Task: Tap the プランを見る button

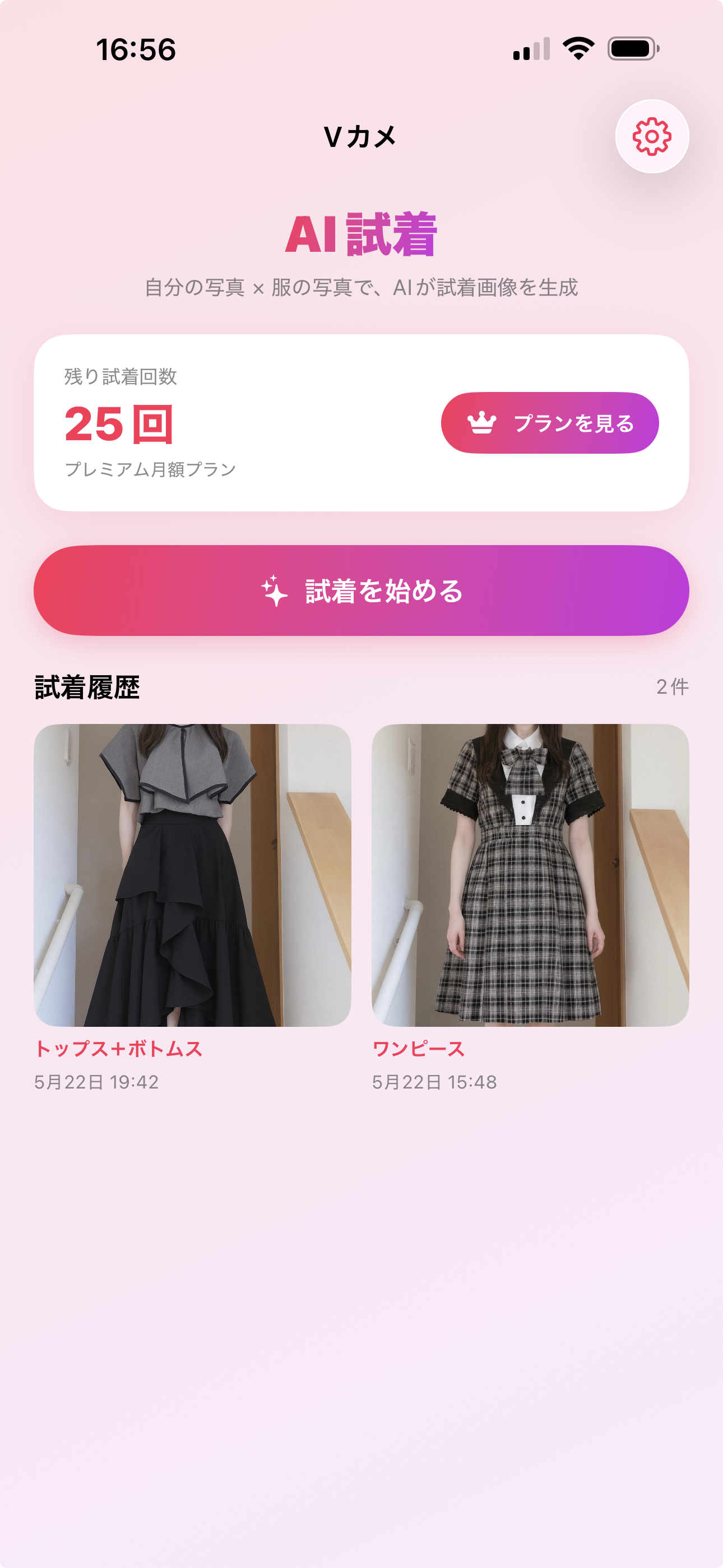Action: [x=550, y=422]
